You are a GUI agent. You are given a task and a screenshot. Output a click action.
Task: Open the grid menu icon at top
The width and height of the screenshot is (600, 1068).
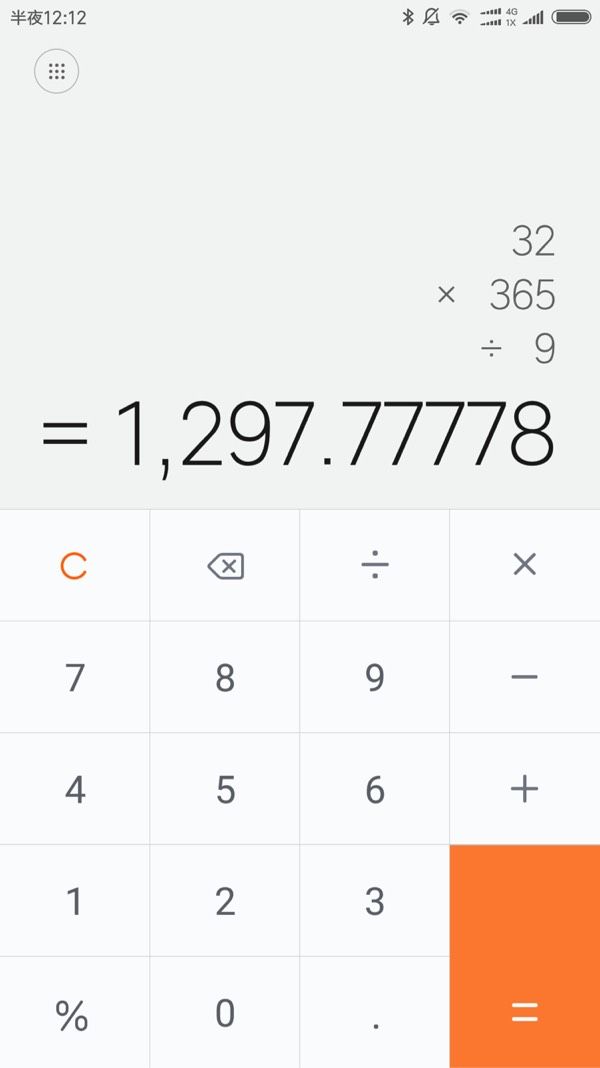(57, 71)
